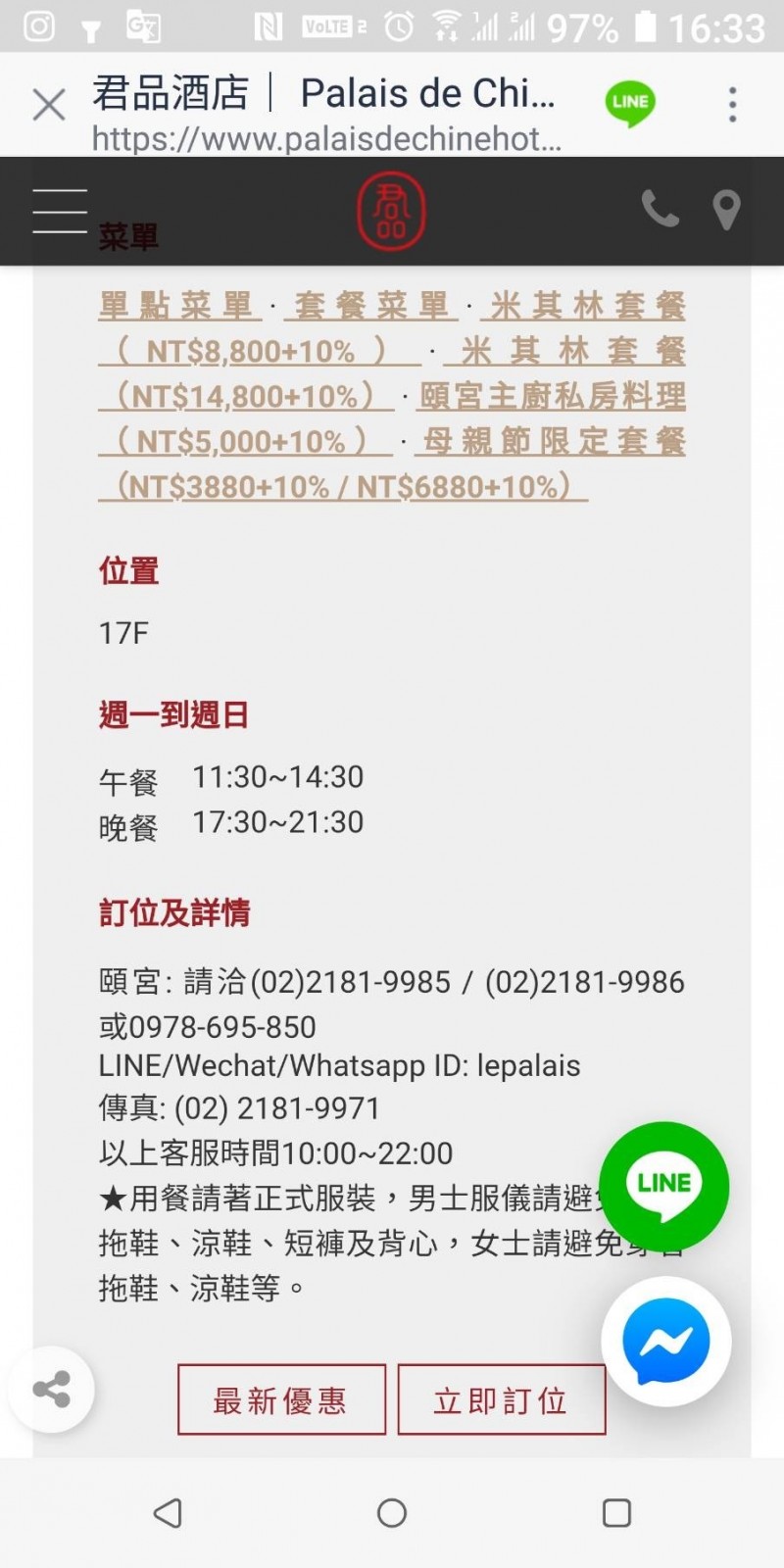Go back with the system back button

[x=169, y=1513]
